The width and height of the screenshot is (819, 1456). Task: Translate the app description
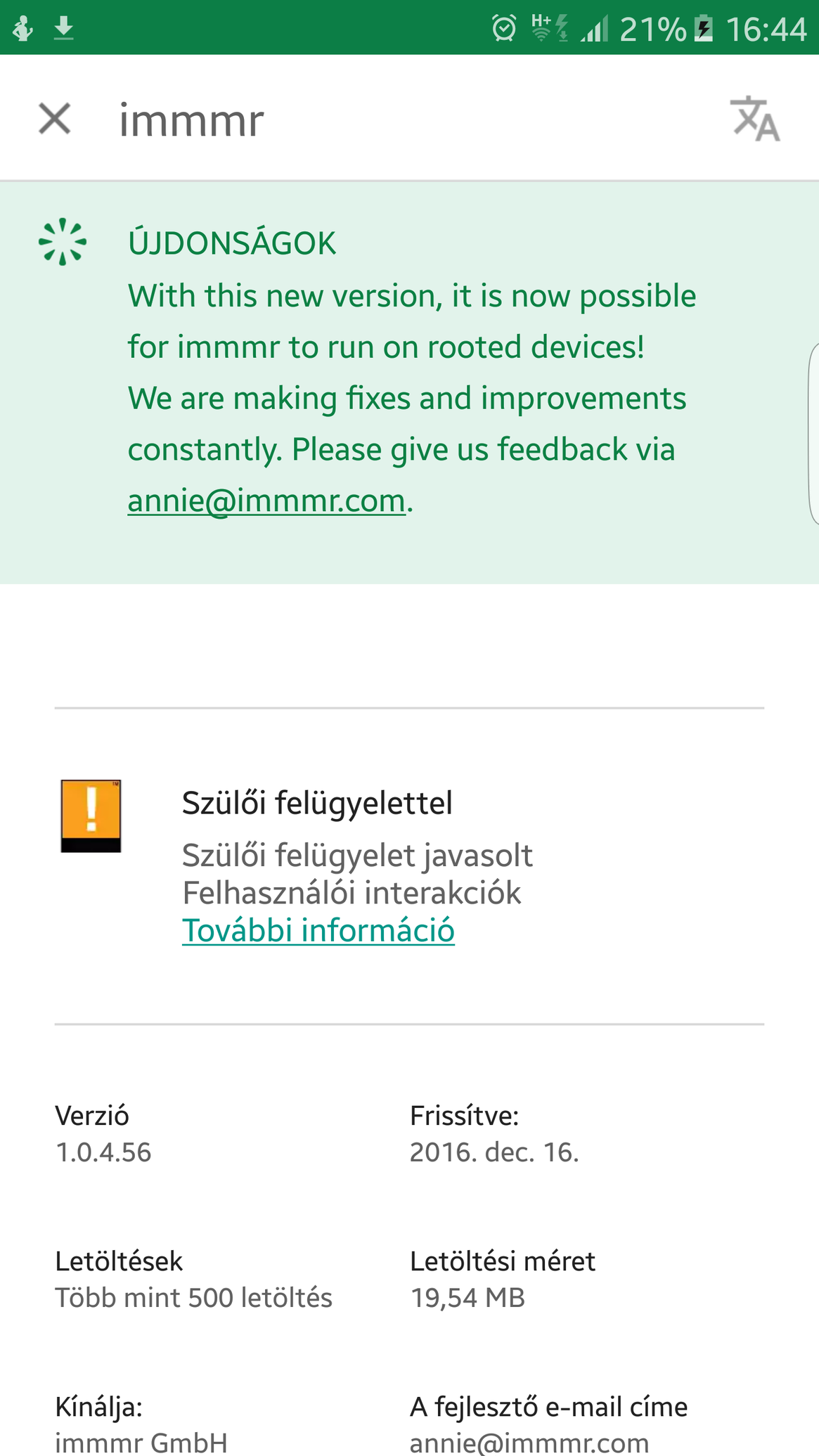pyautogui.click(x=754, y=118)
